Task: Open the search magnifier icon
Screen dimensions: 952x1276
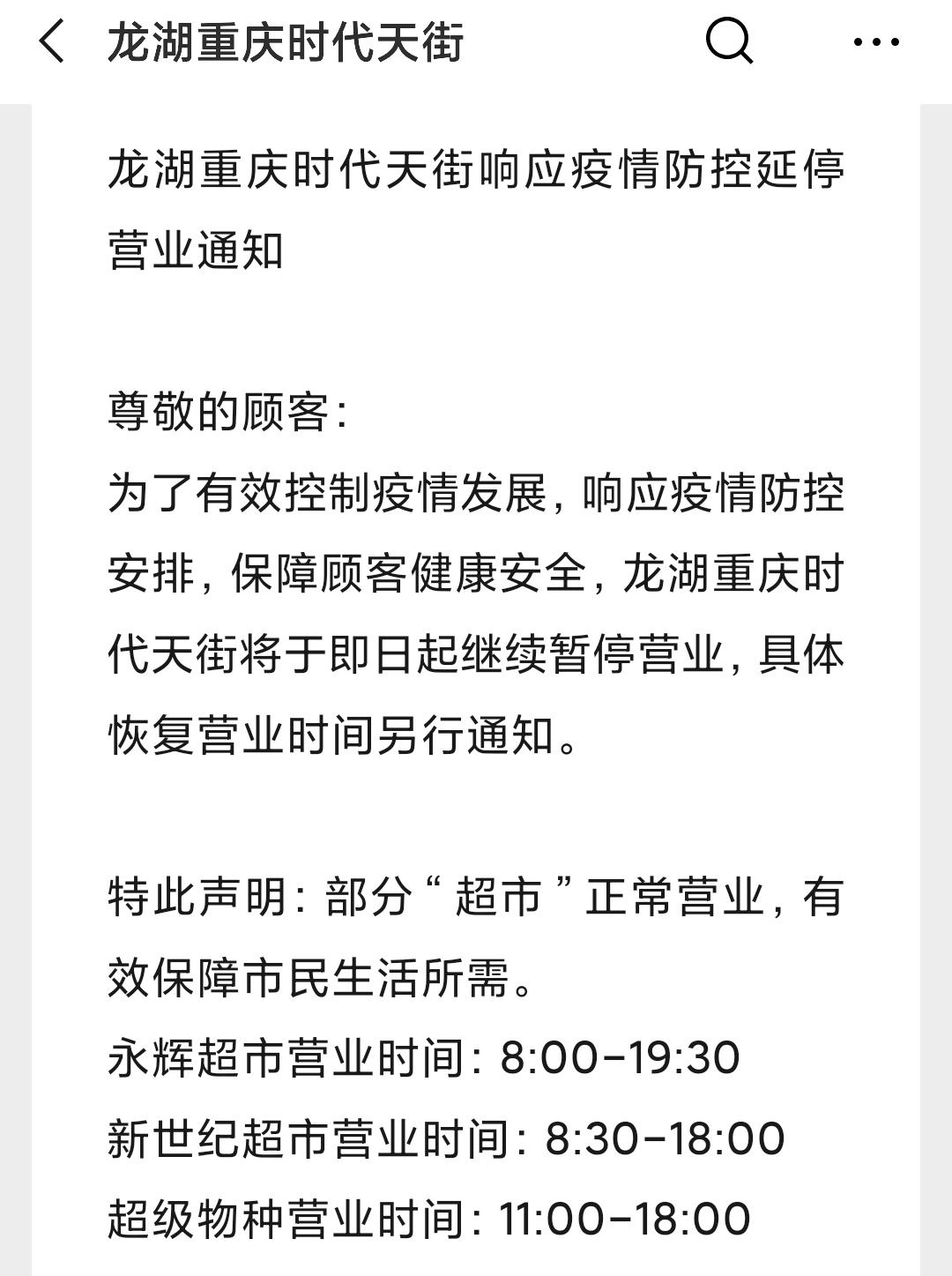Action: 728,41
